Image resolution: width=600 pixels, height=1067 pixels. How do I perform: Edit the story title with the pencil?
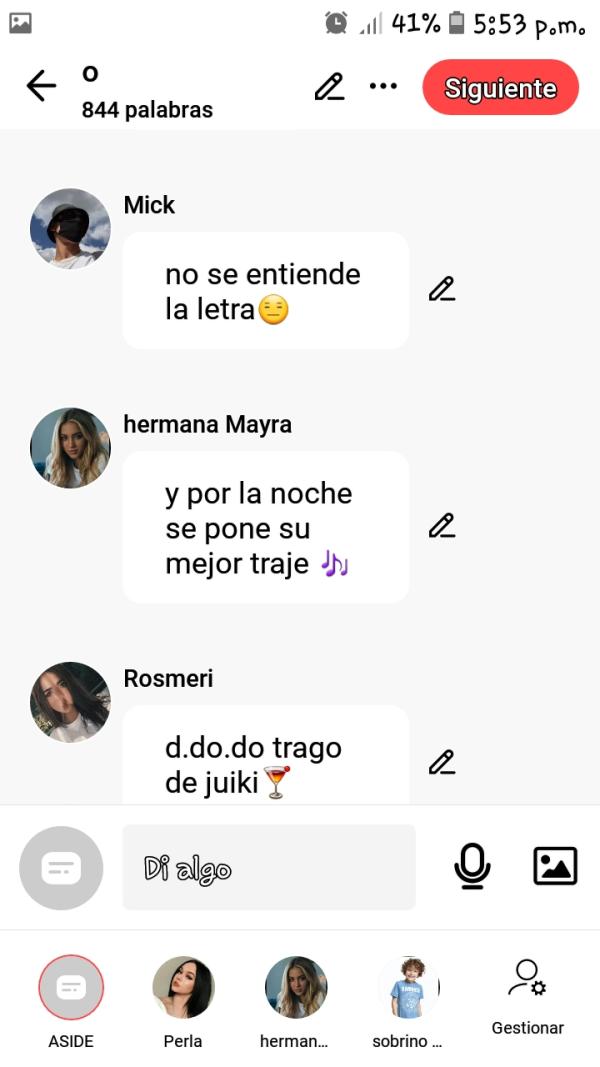[329, 87]
